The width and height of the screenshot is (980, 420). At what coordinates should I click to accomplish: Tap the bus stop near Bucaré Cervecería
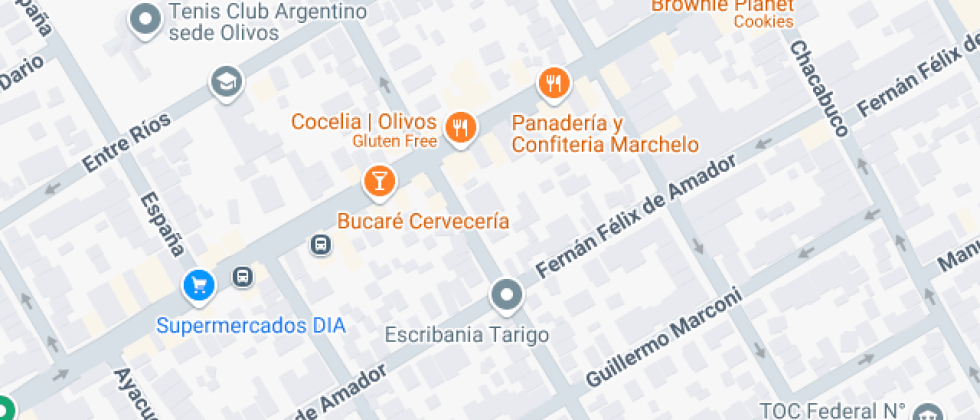(321, 245)
